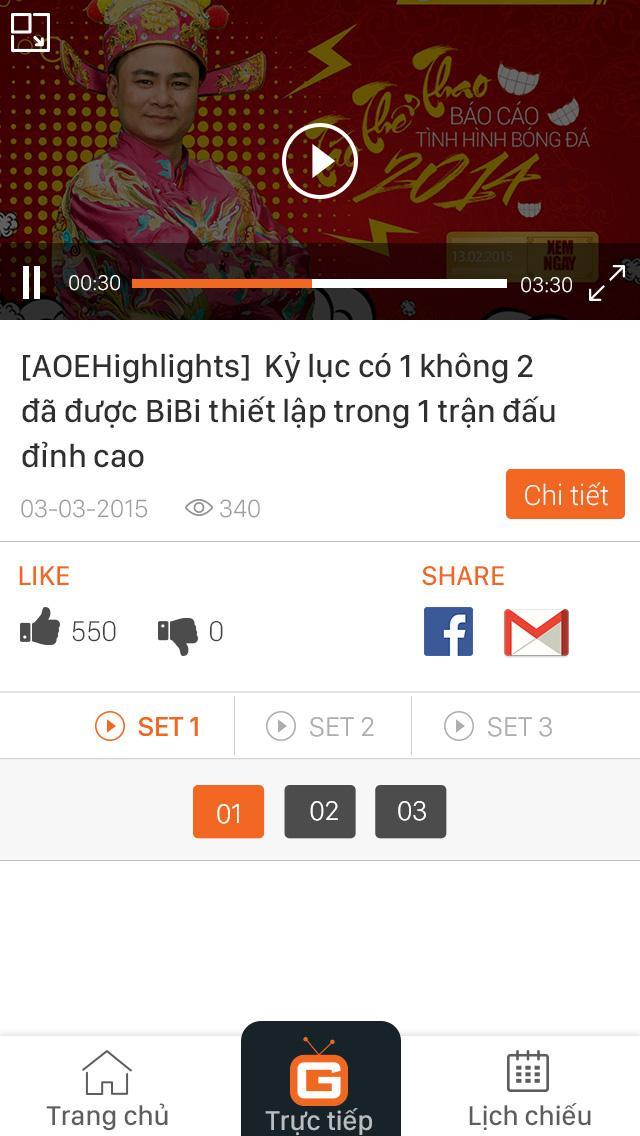
Task: Minimize video to picture-in-picture
Action: pos(30,32)
